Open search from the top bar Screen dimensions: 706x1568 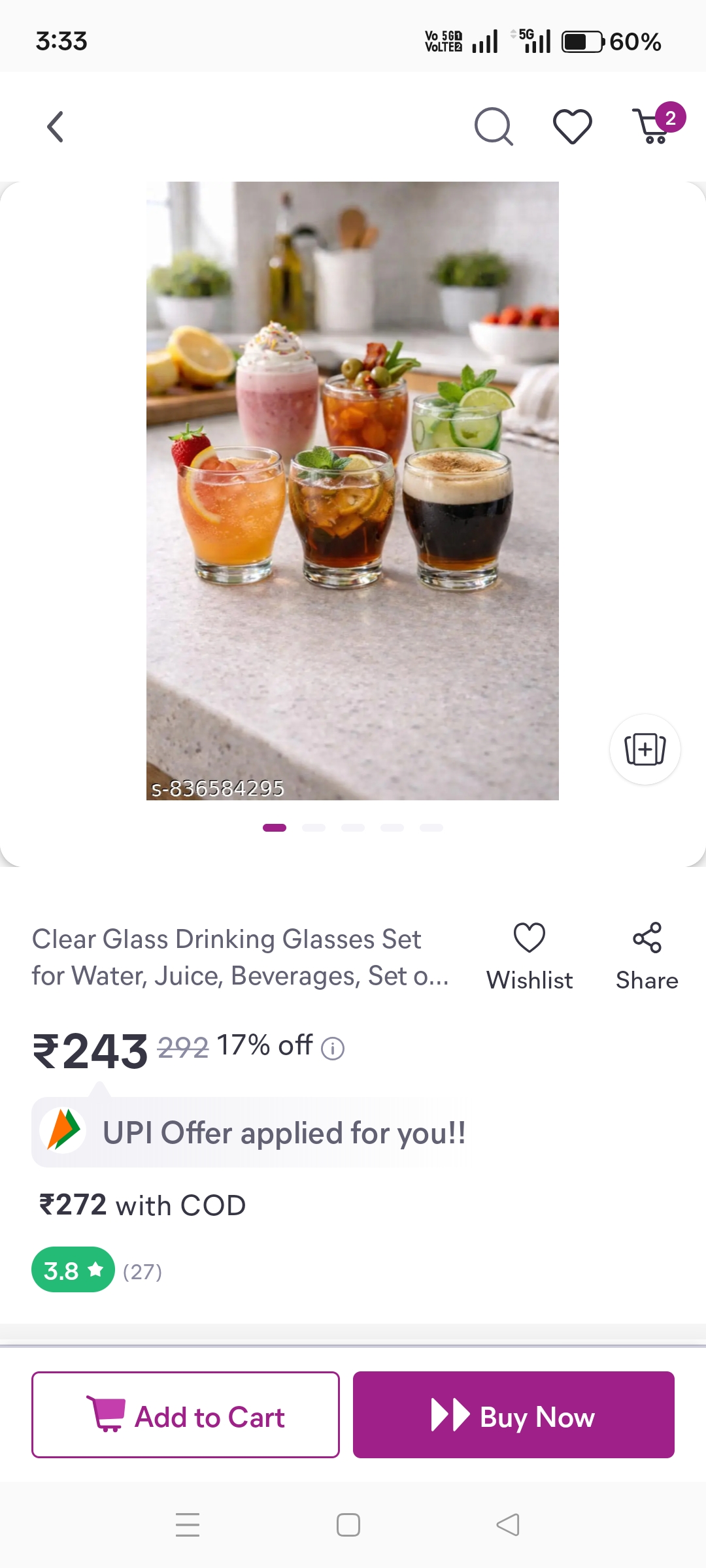pos(494,127)
